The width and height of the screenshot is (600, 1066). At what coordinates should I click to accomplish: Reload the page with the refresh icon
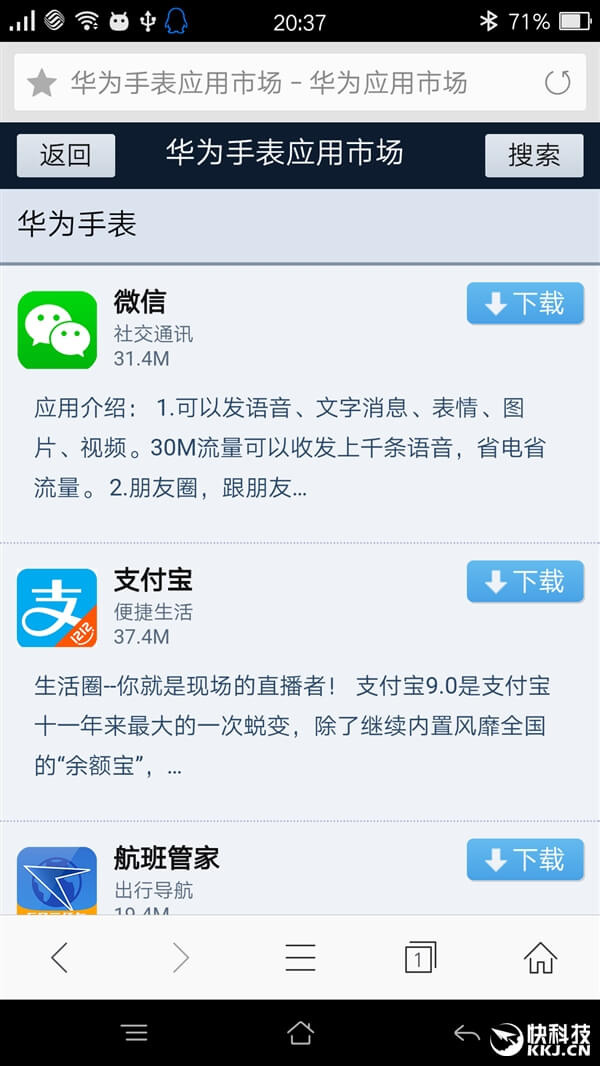tap(558, 83)
